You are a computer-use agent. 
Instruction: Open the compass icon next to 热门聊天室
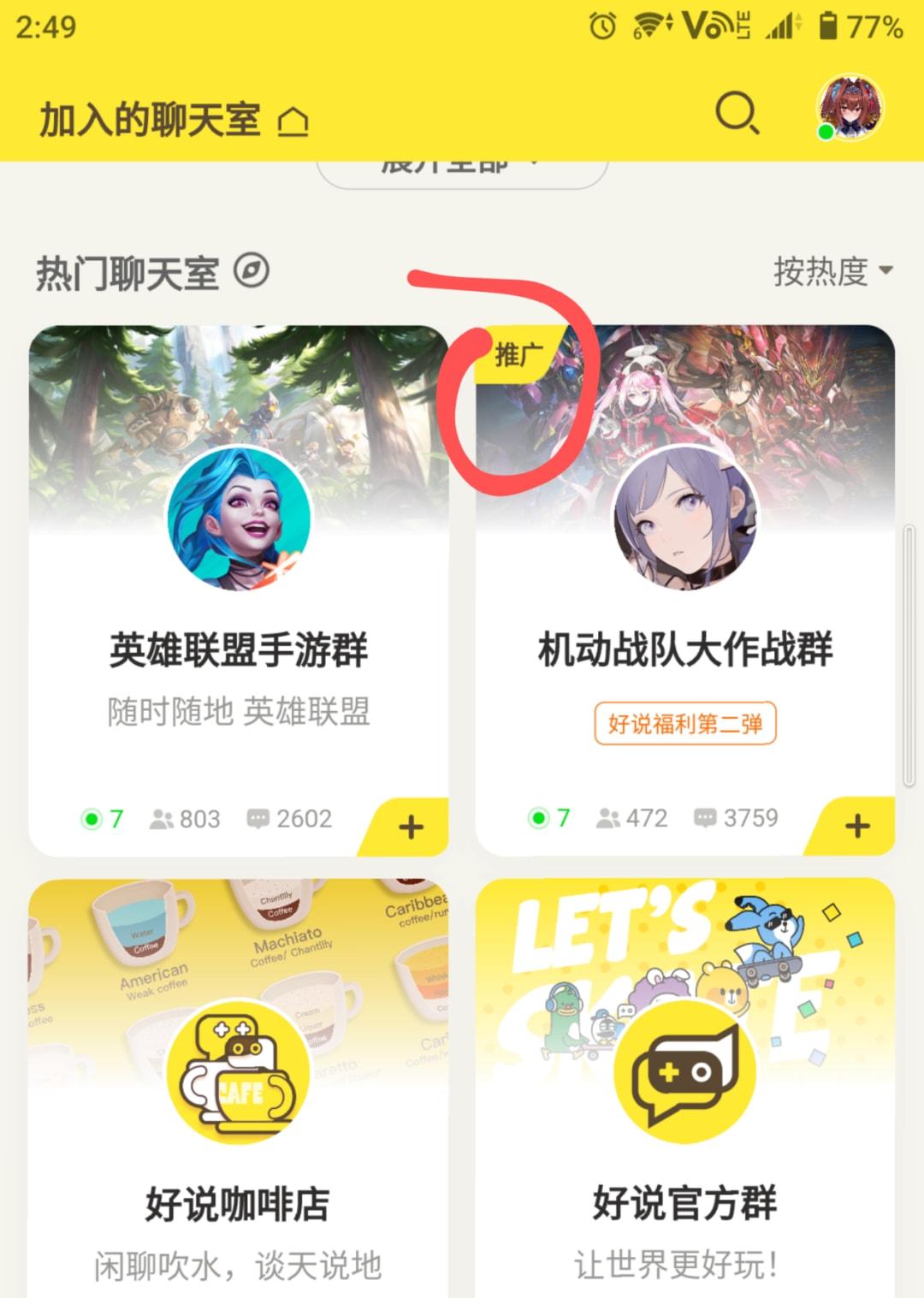pos(252,271)
